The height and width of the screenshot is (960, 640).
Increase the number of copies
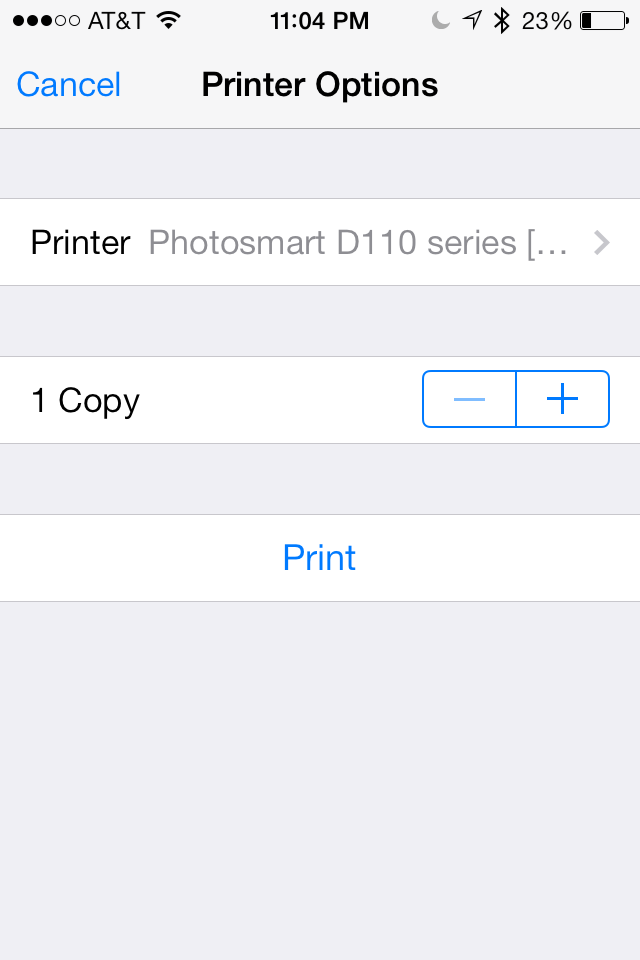coord(563,399)
